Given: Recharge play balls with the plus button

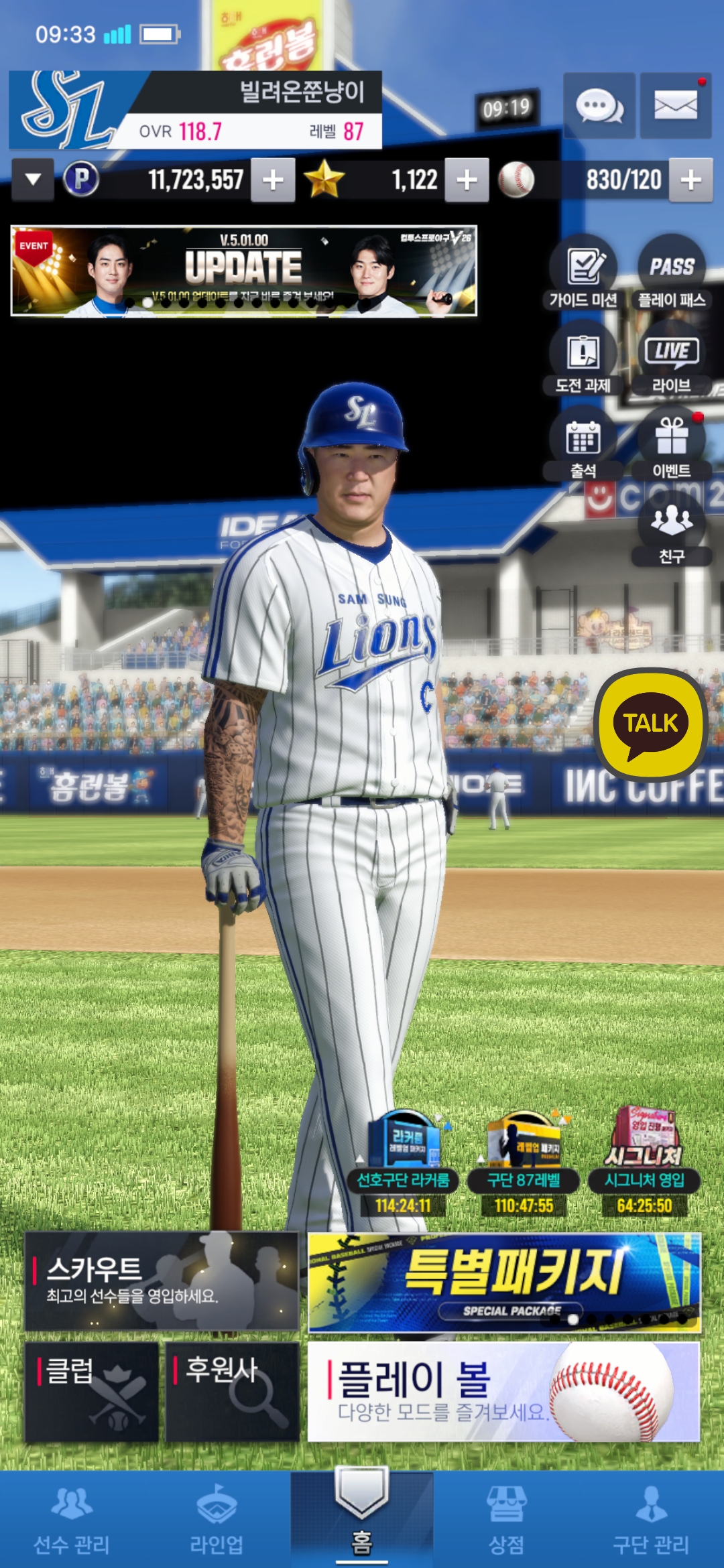Looking at the screenshot, I should coord(690,180).
